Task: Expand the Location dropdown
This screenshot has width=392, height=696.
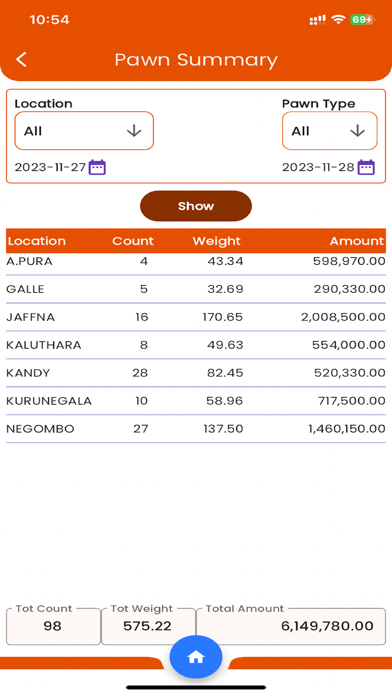Action: coord(84,130)
